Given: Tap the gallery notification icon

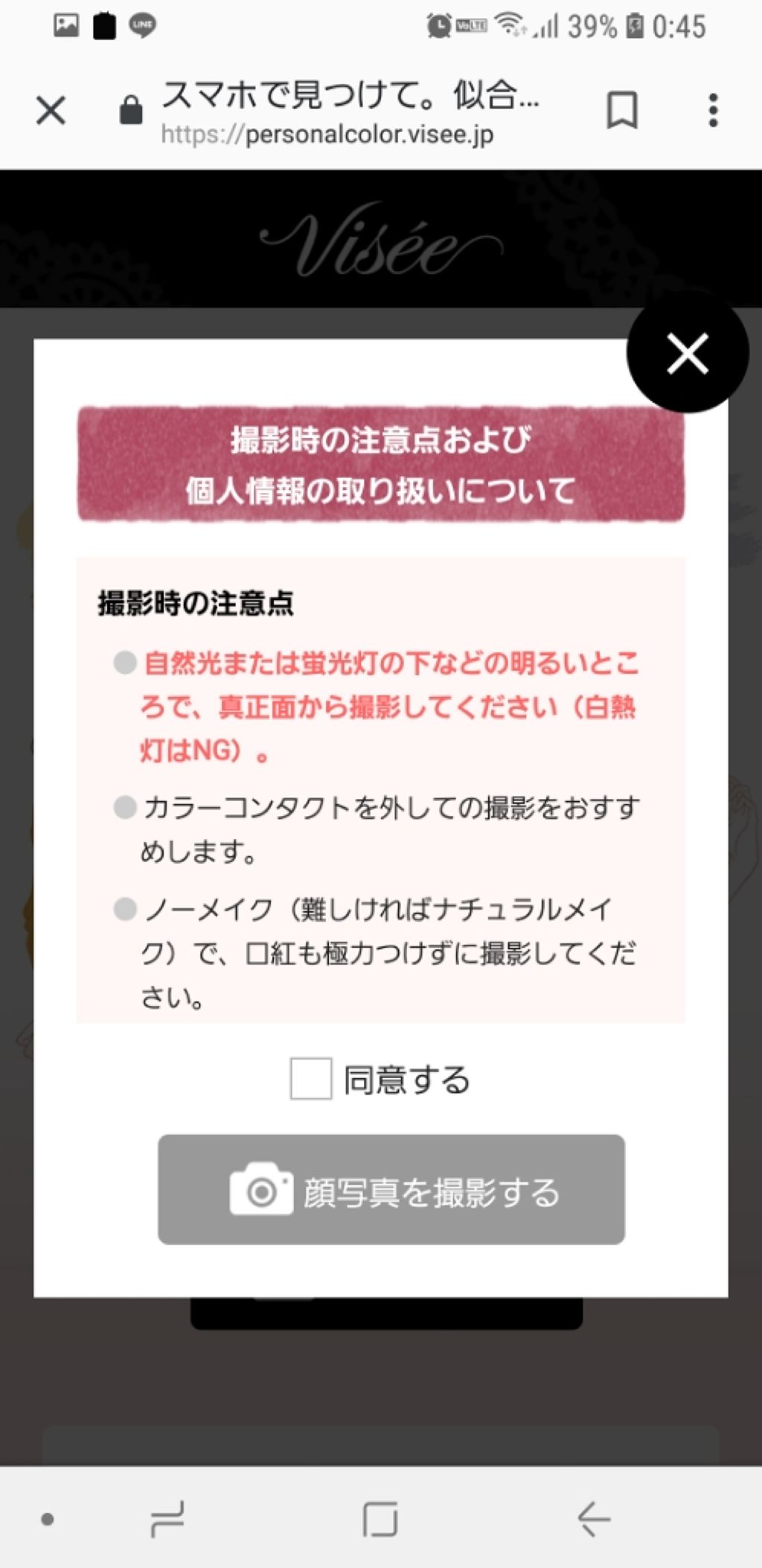Looking at the screenshot, I should 65,24.
